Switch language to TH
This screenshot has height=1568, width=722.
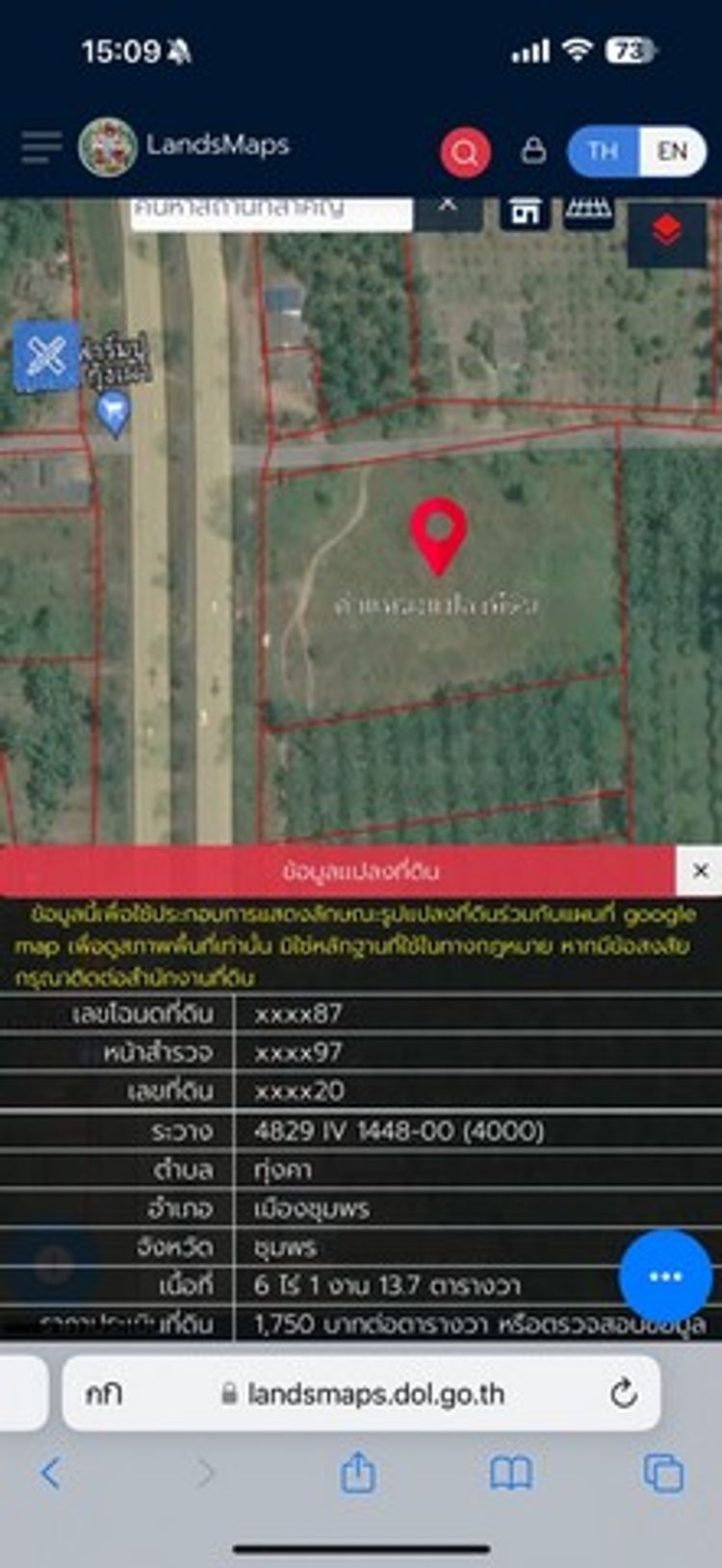pos(603,151)
